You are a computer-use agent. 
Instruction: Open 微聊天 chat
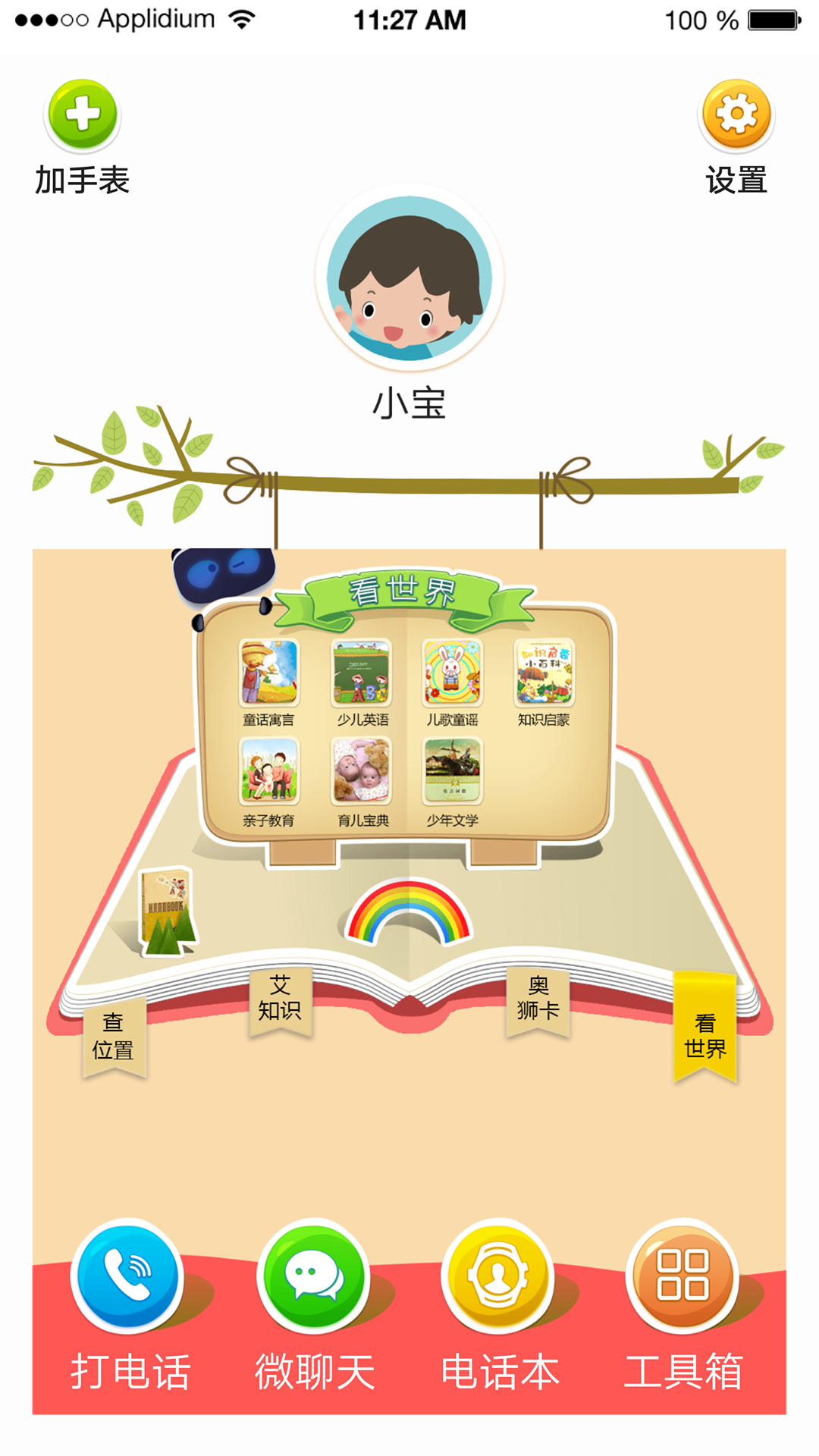pyautogui.click(x=313, y=1276)
